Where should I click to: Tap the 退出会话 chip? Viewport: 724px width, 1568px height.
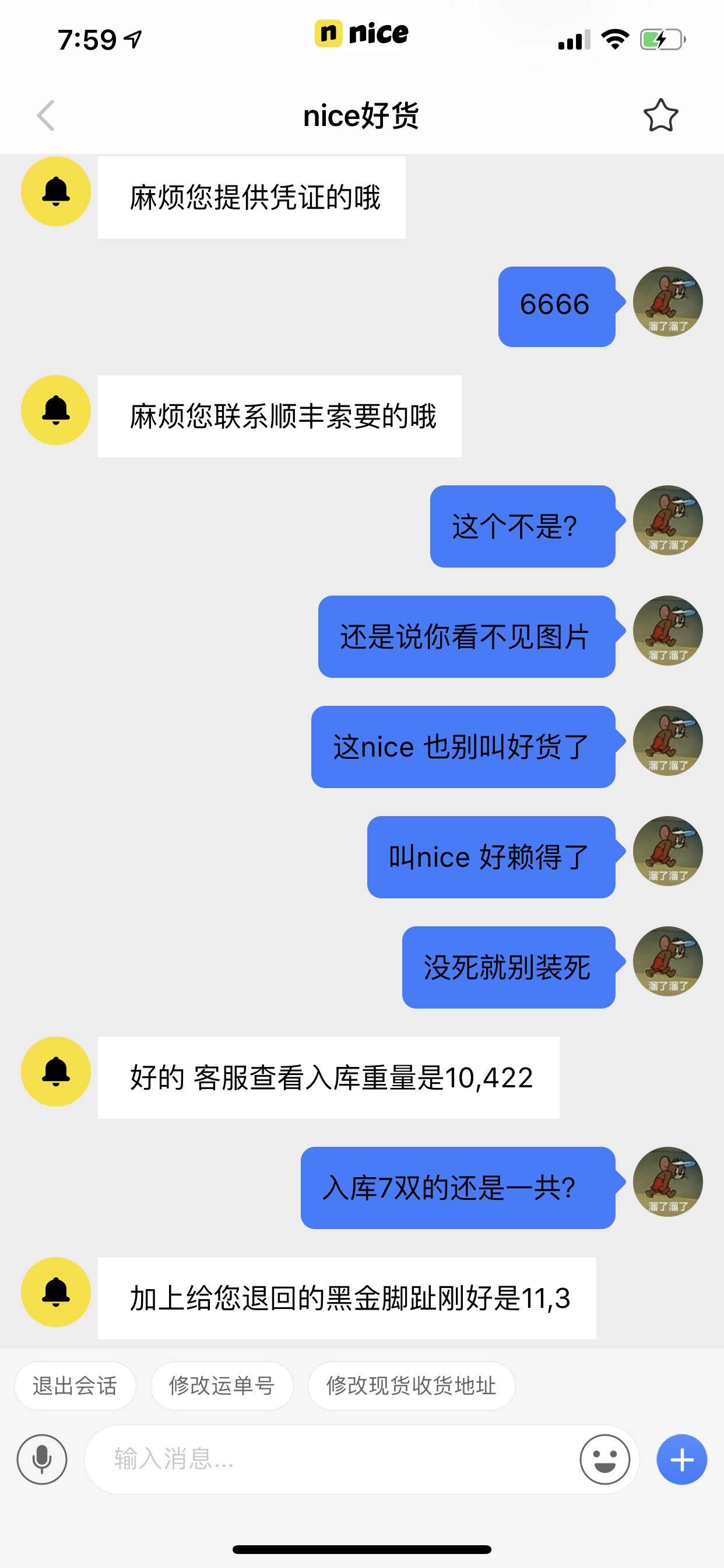(x=75, y=1386)
